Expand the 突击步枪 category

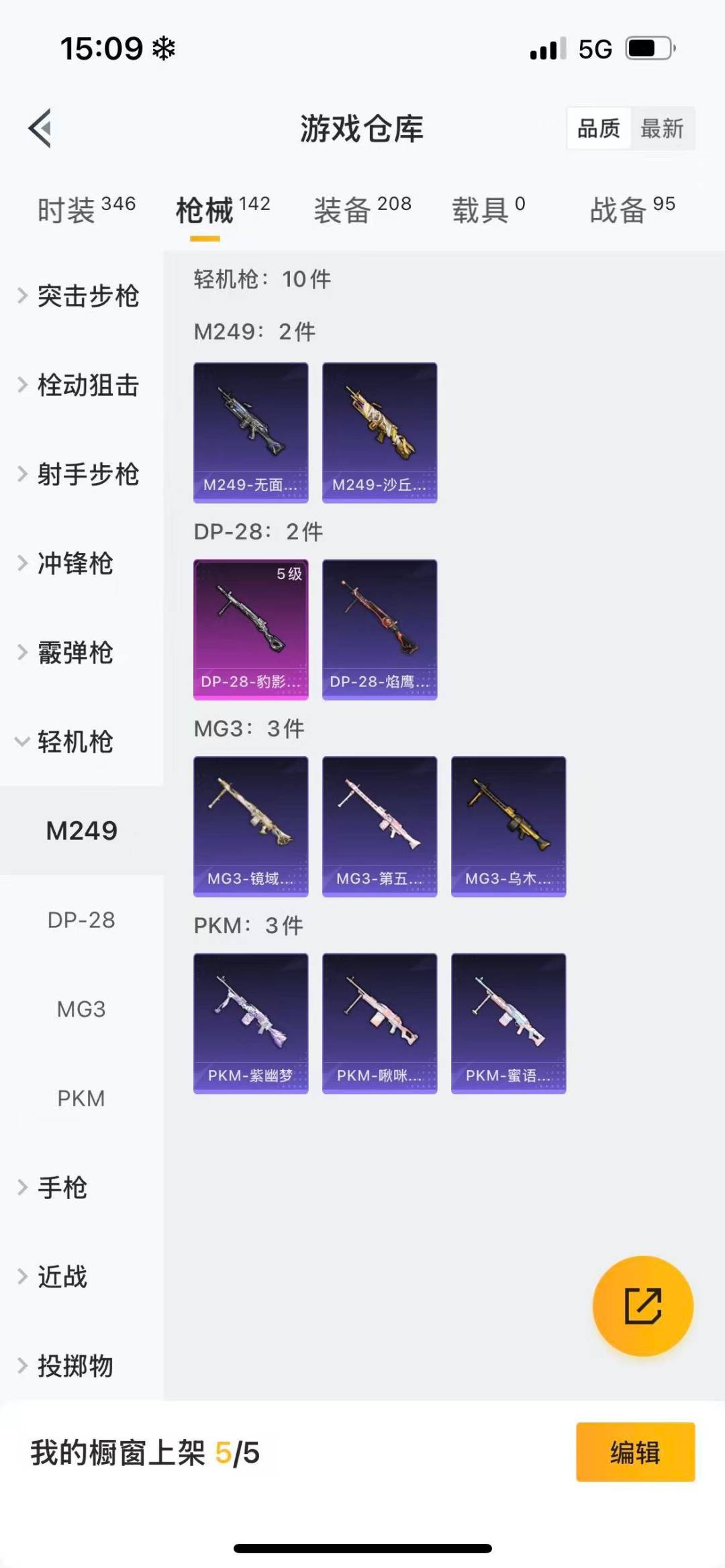pos(81,296)
